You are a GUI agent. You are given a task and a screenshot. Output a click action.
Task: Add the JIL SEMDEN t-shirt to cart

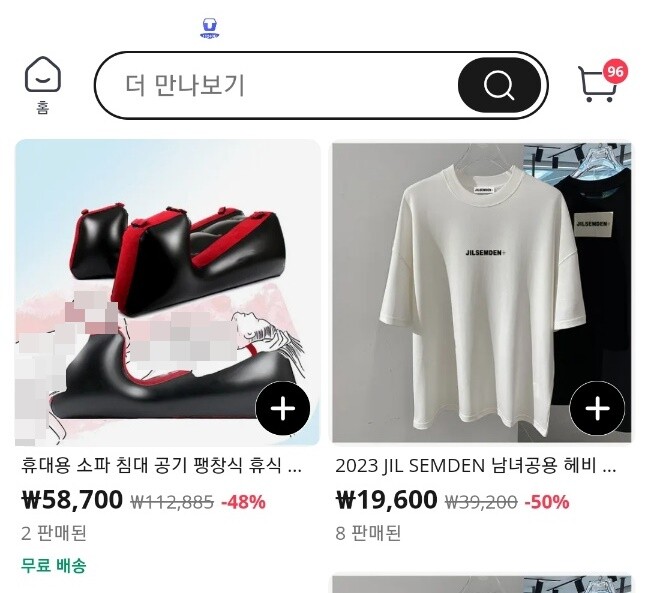click(597, 408)
